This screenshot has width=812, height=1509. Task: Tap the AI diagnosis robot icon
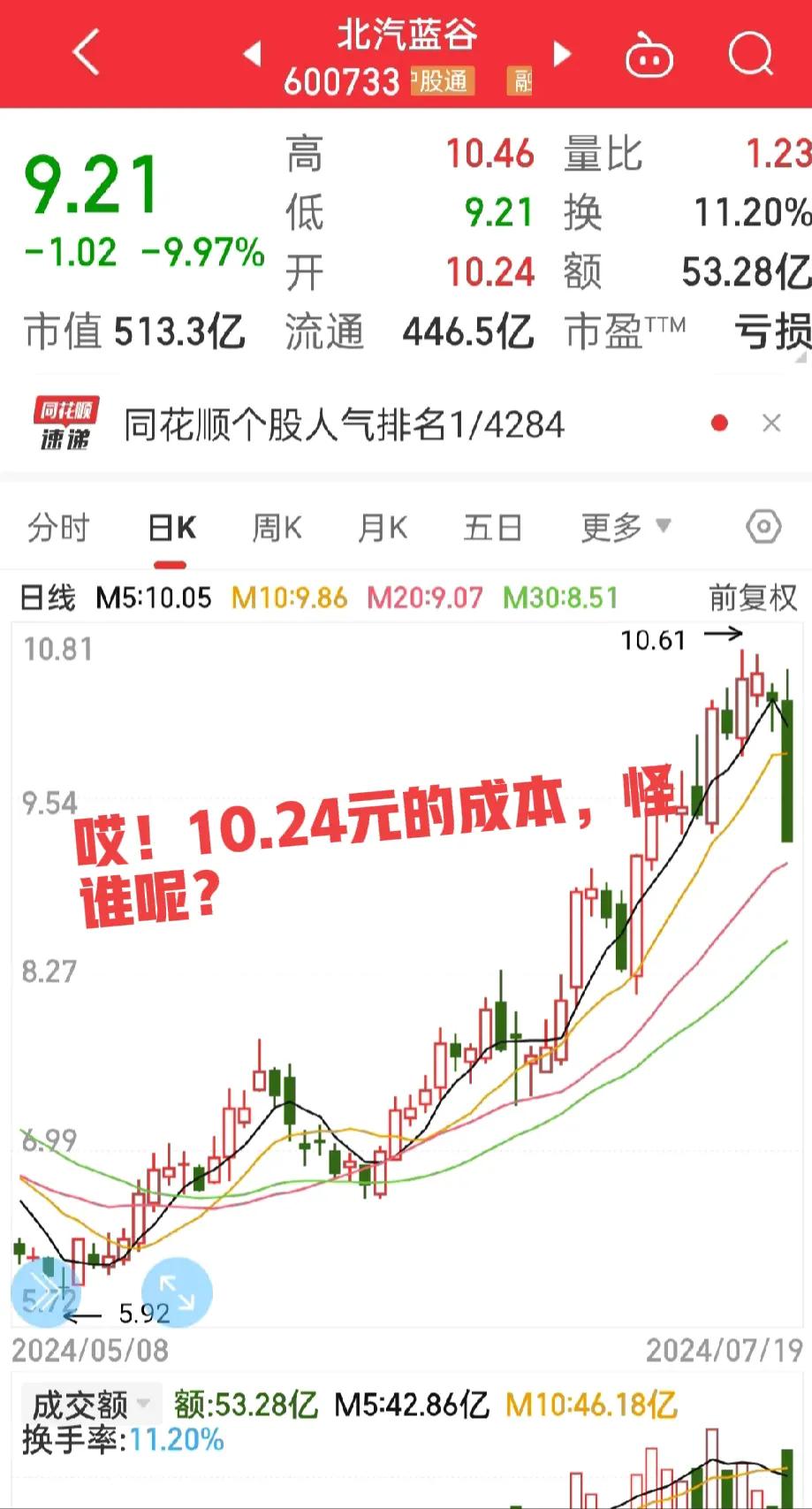point(649,53)
